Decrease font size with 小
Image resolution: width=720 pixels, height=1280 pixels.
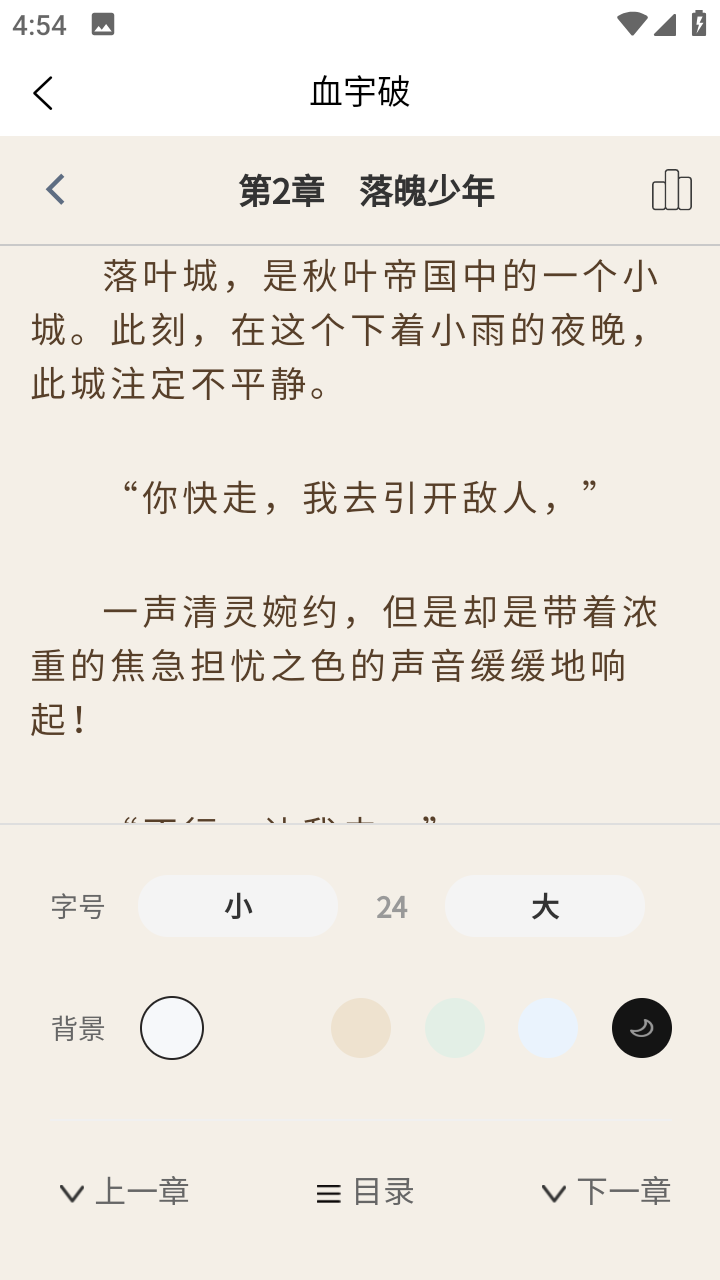tap(238, 906)
